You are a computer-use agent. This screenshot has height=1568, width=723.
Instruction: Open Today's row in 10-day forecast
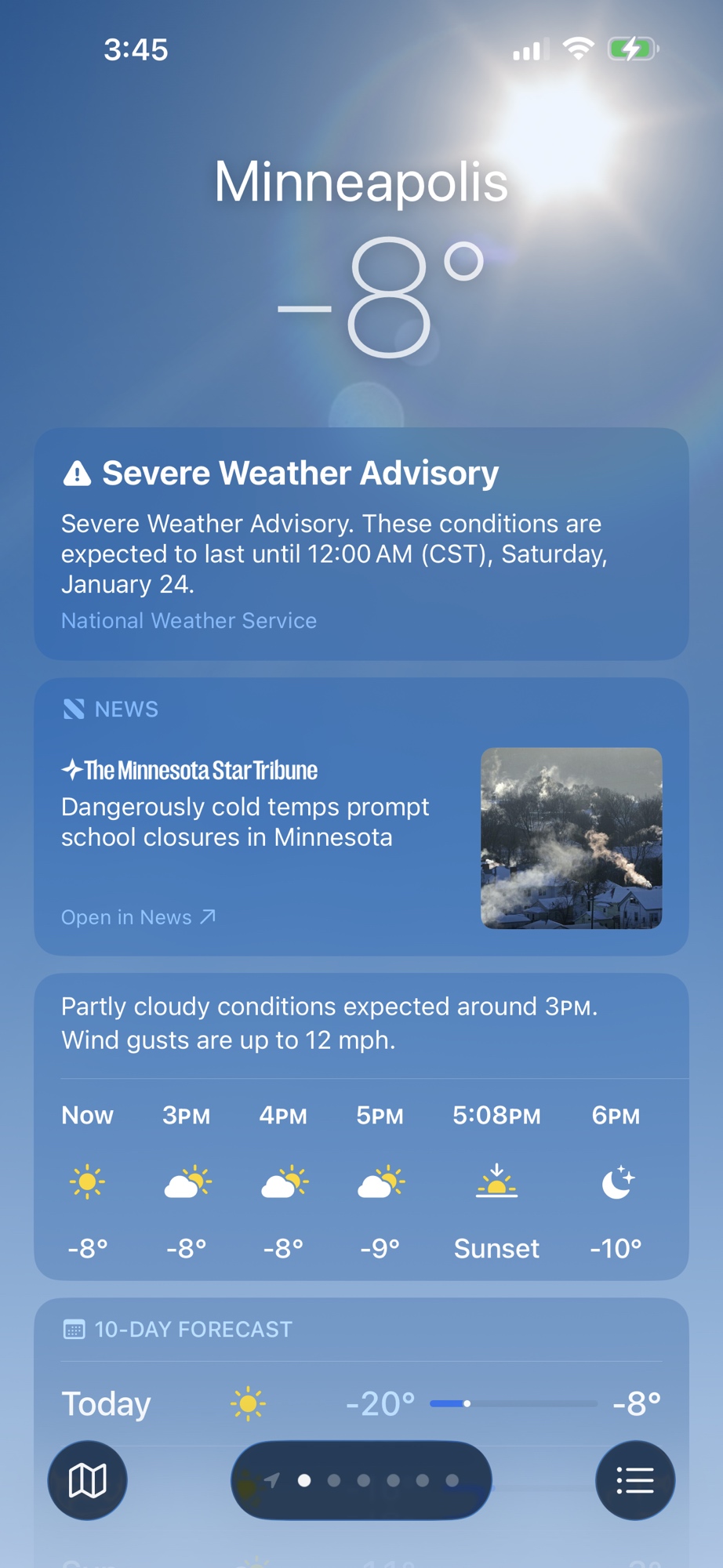[361, 1403]
